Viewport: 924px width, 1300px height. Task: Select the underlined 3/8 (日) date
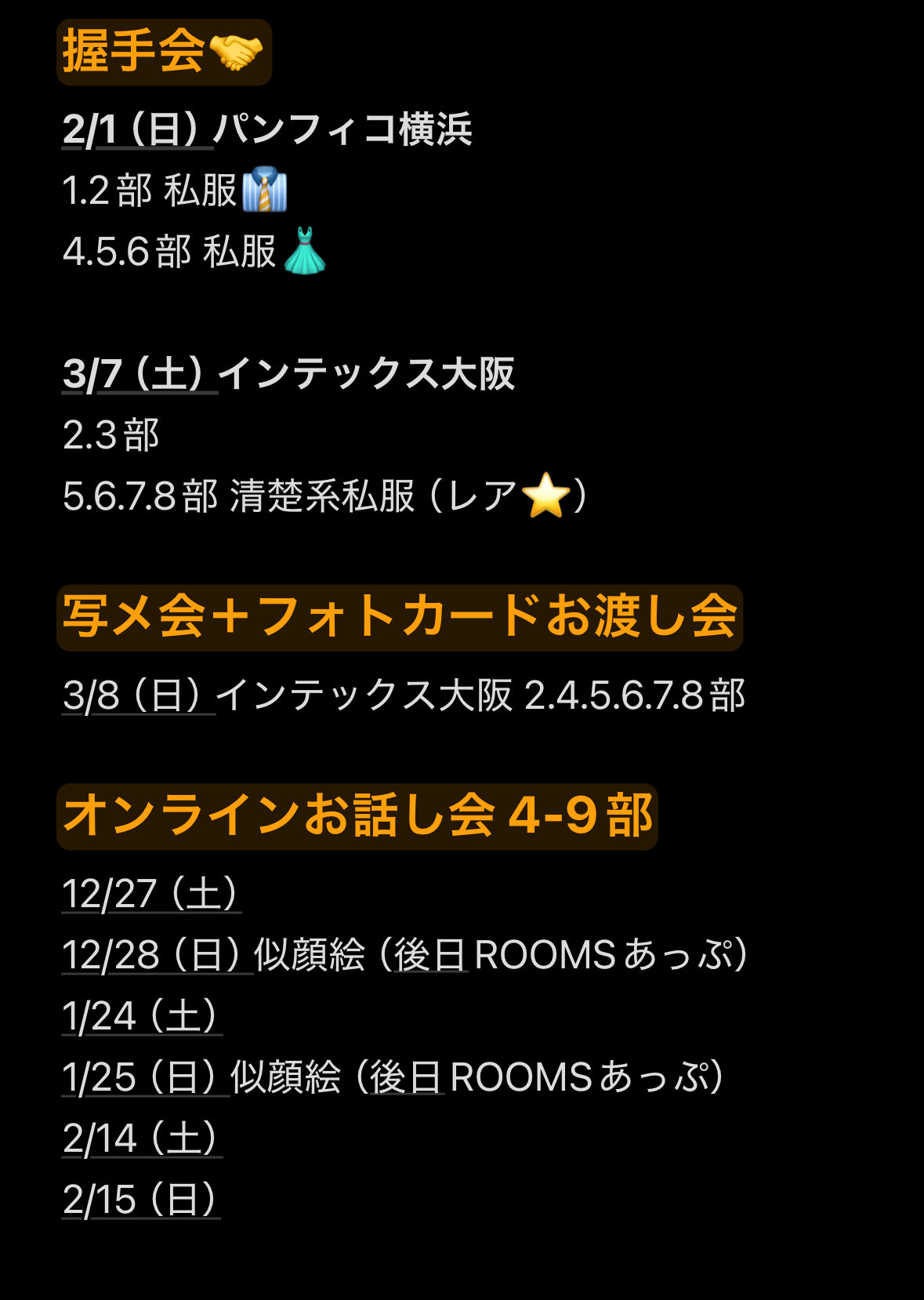point(138,695)
